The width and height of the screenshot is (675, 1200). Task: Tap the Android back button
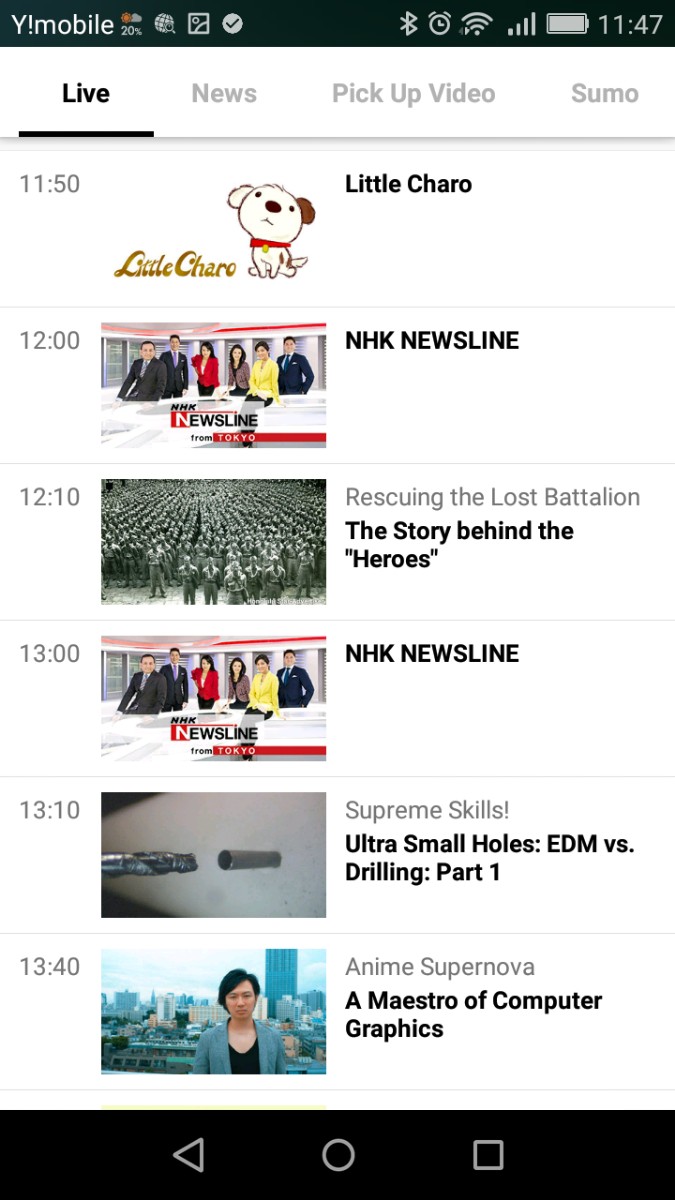[188, 1155]
